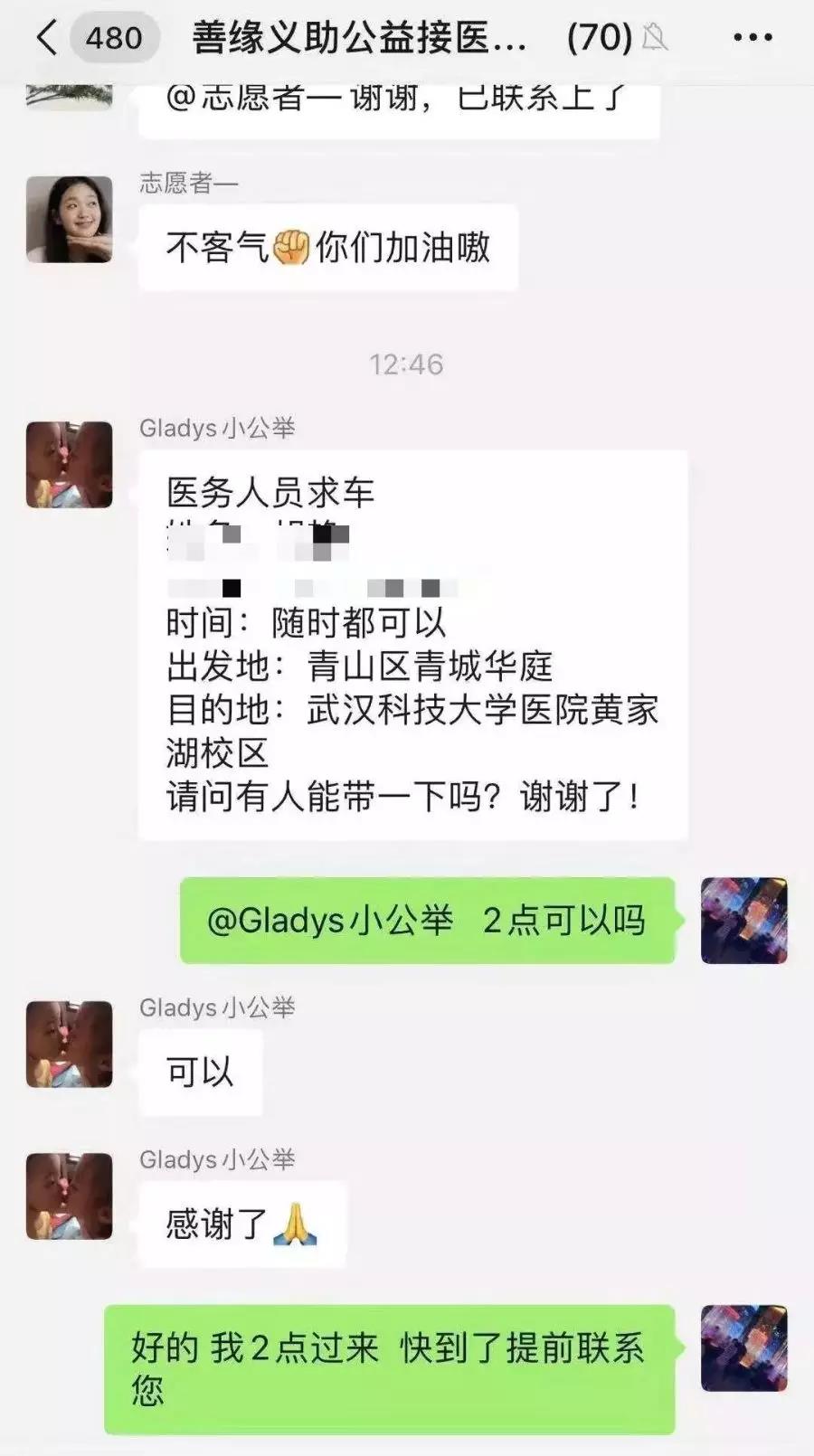Tap own avatar next to 好的 我2点过来

pos(743,1347)
